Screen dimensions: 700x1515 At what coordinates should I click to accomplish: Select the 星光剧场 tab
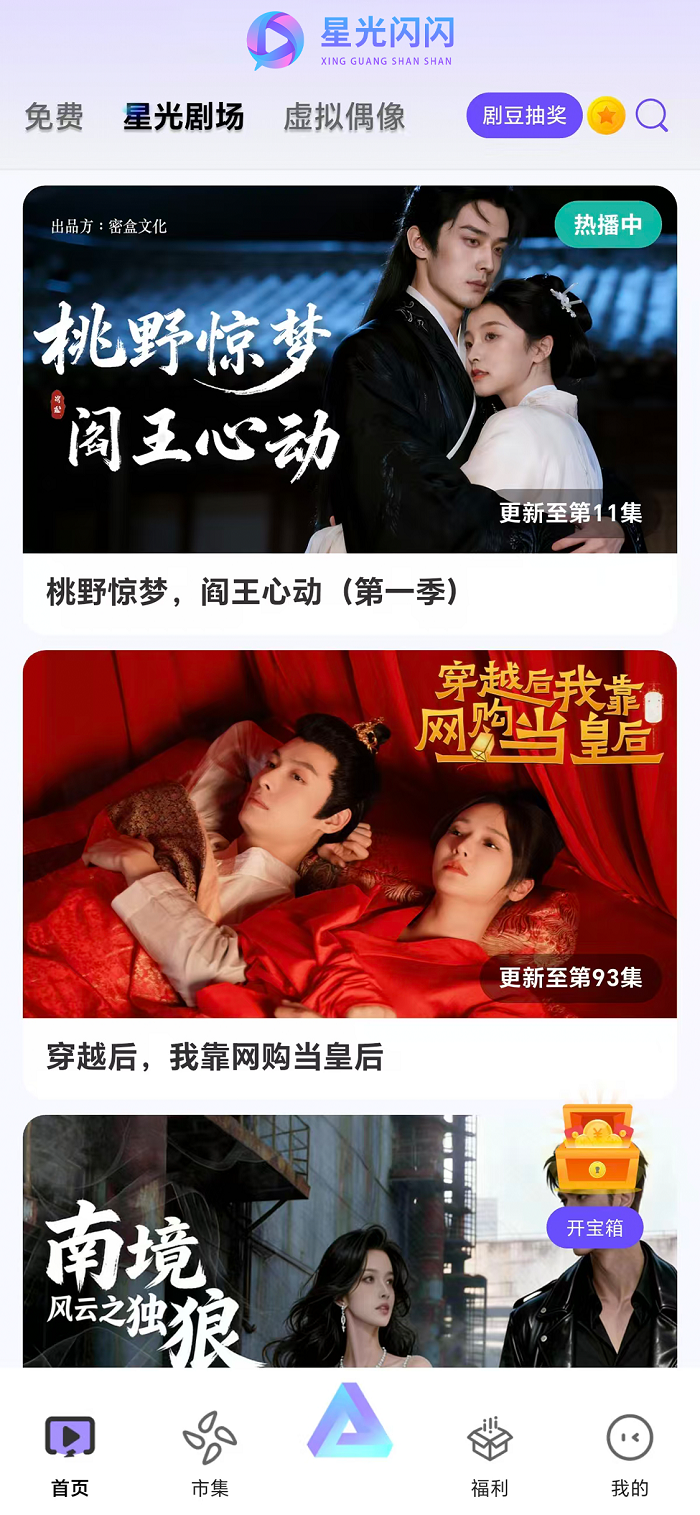click(x=184, y=117)
